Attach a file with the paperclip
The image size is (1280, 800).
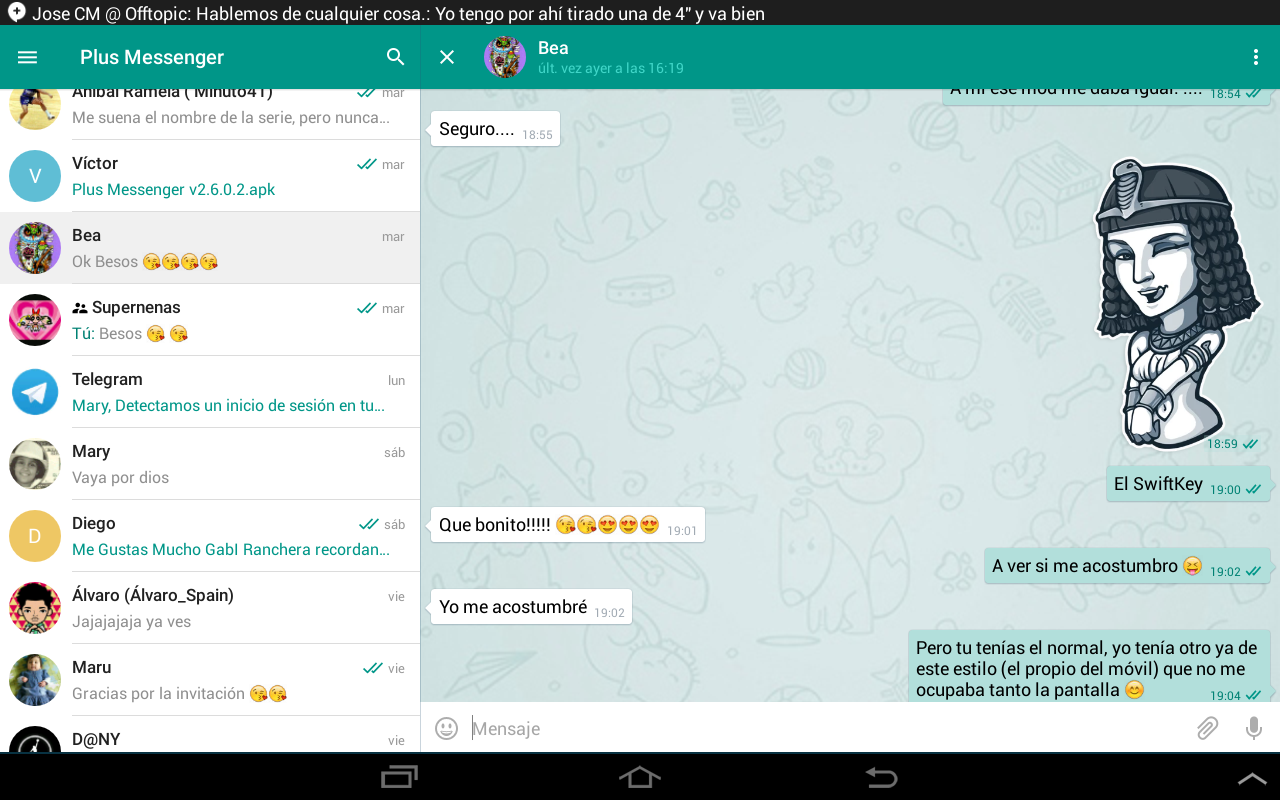pyautogui.click(x=1208, y=728)
